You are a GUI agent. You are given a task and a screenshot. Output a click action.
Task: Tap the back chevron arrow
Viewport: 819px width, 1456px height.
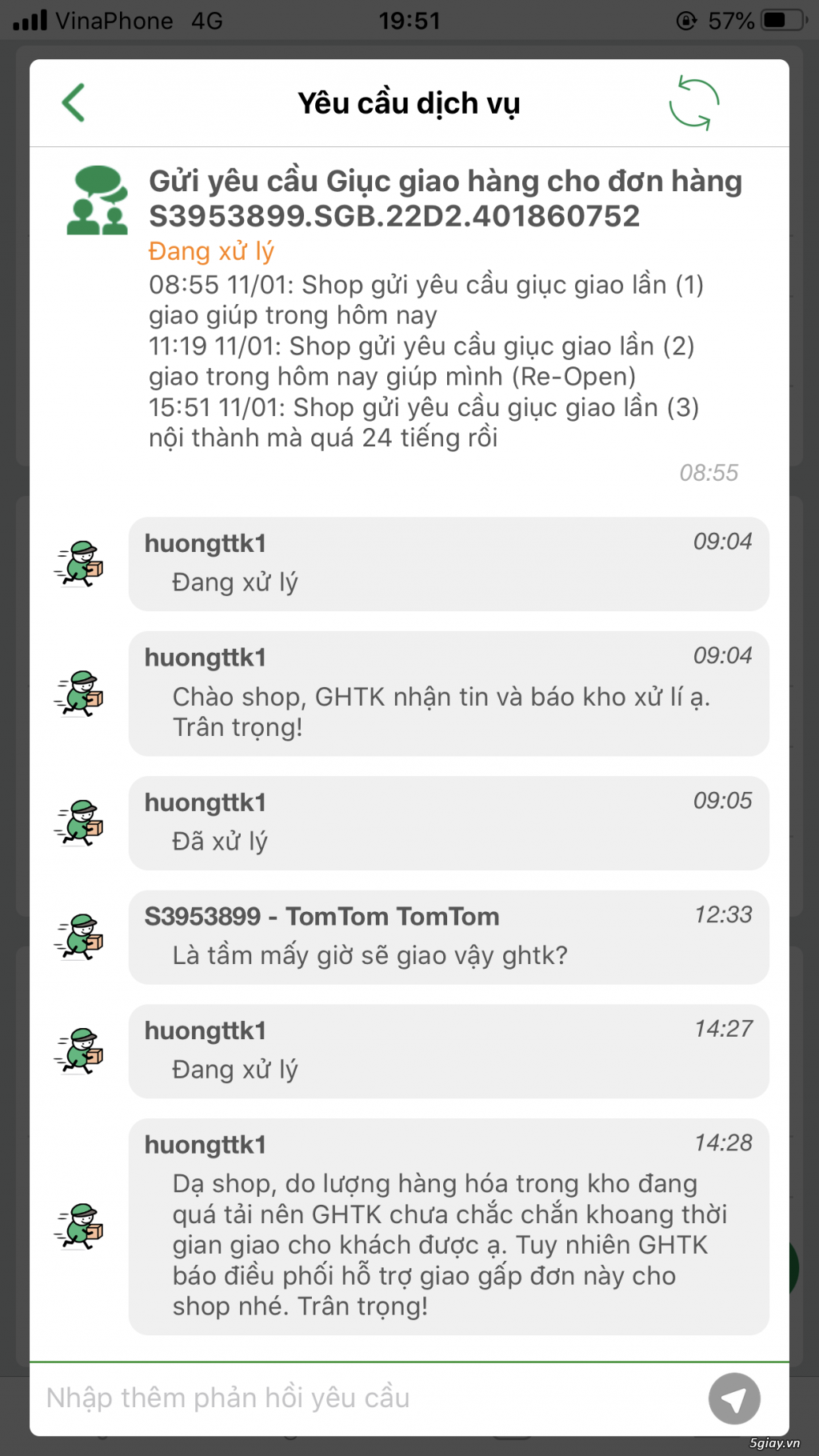tap(73, 102)
